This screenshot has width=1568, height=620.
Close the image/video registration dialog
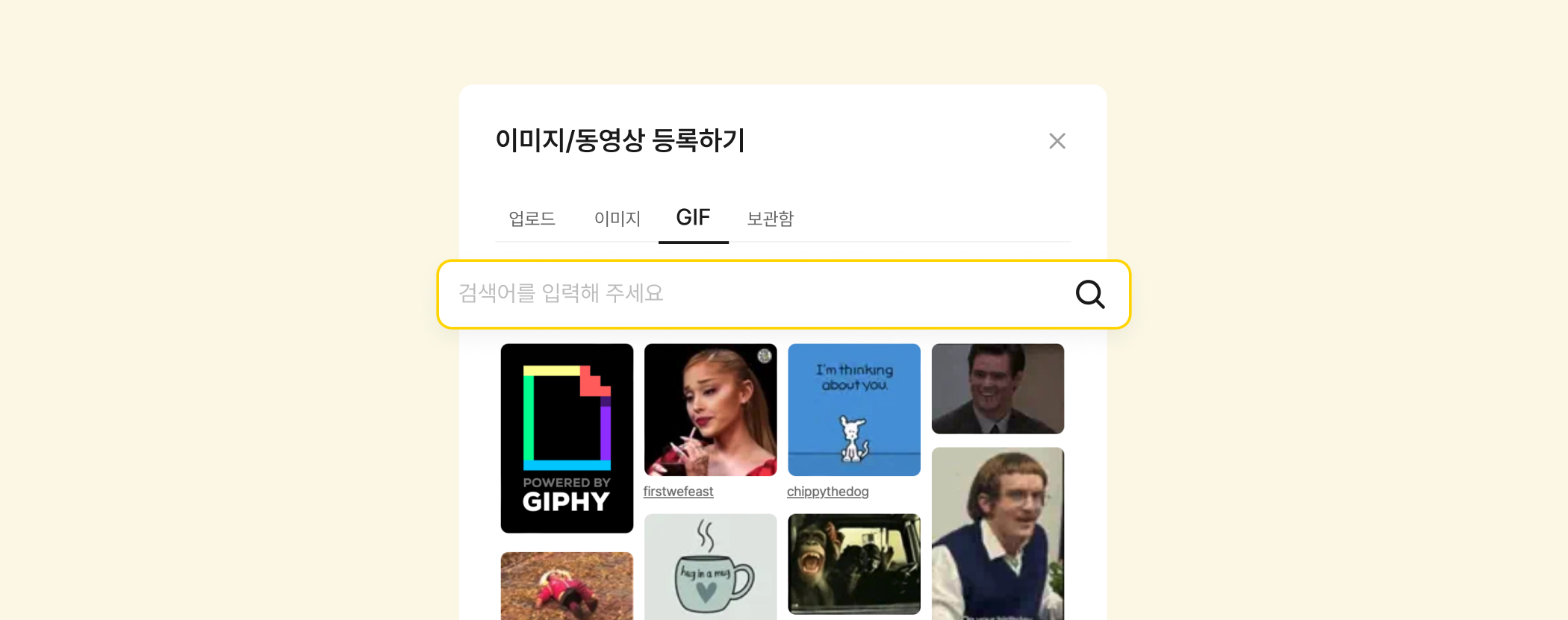1057,141
